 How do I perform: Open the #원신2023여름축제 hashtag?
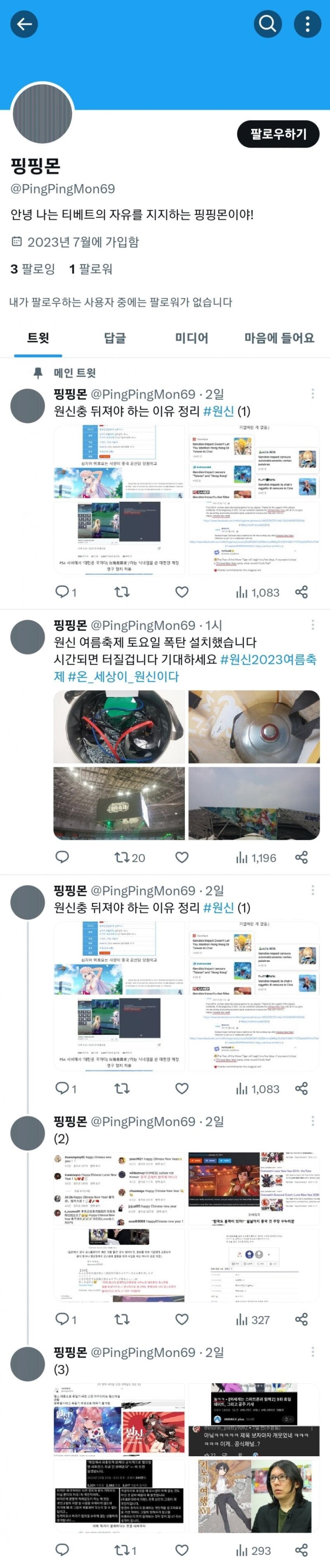268,659
